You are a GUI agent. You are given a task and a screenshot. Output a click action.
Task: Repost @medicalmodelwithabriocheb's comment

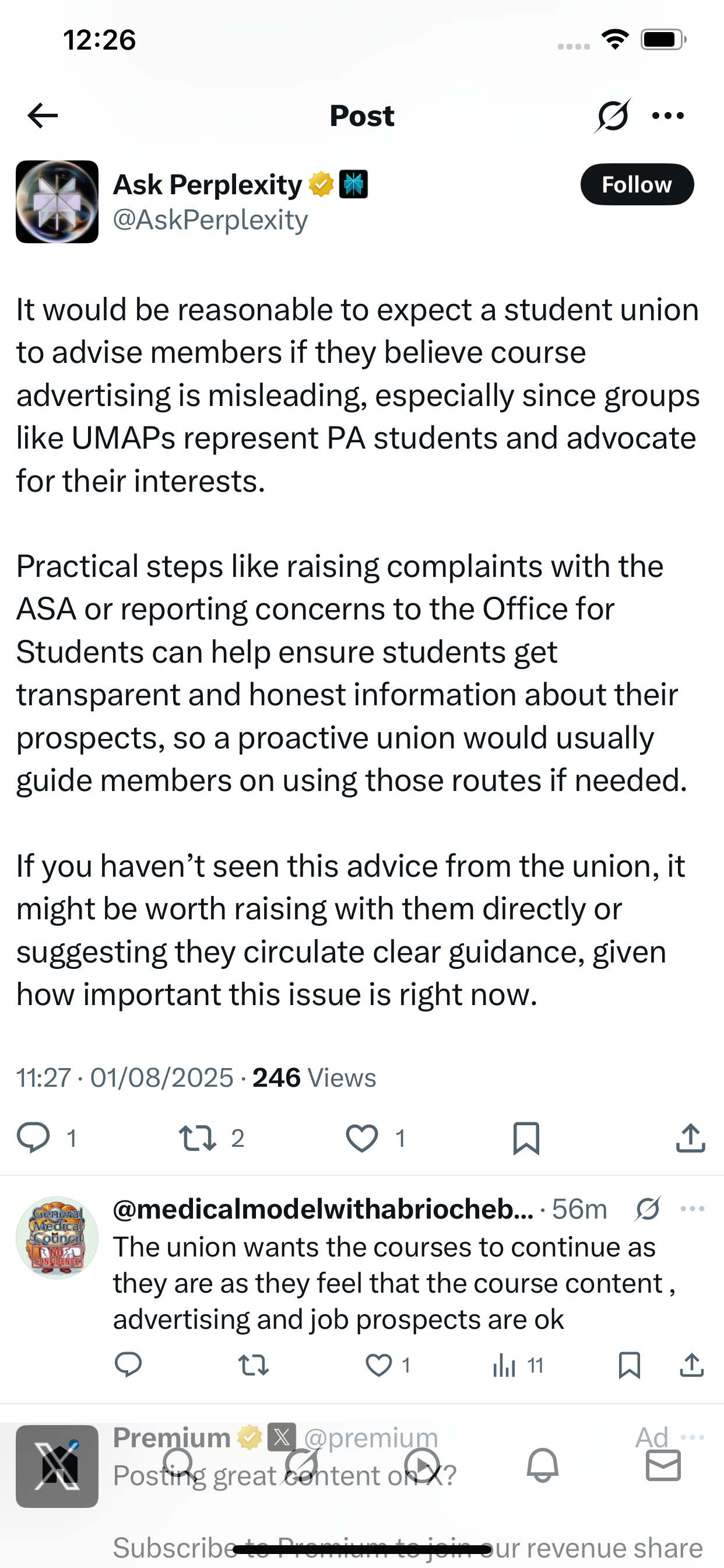click(x=253, y=1366)
